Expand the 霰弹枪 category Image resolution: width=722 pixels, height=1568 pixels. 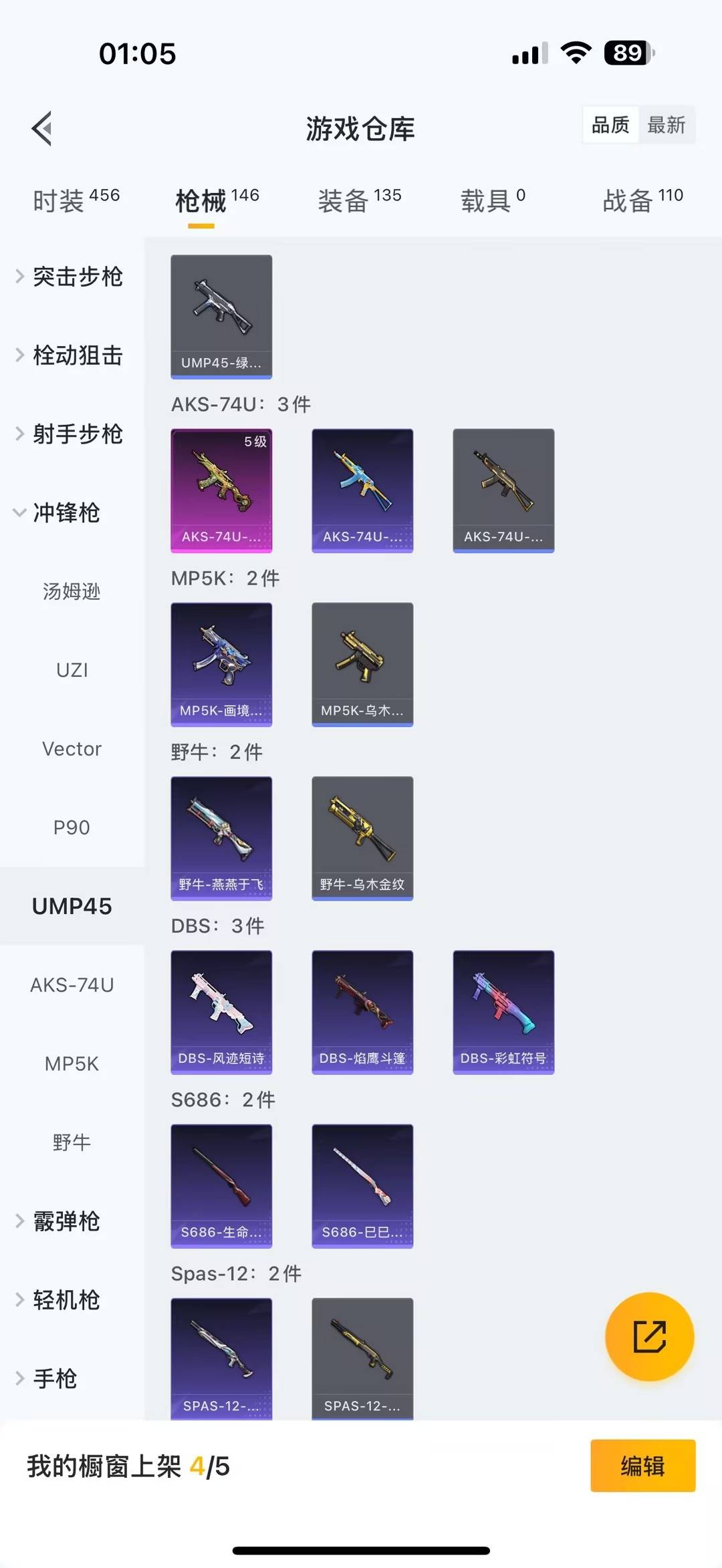(67, 1221)
